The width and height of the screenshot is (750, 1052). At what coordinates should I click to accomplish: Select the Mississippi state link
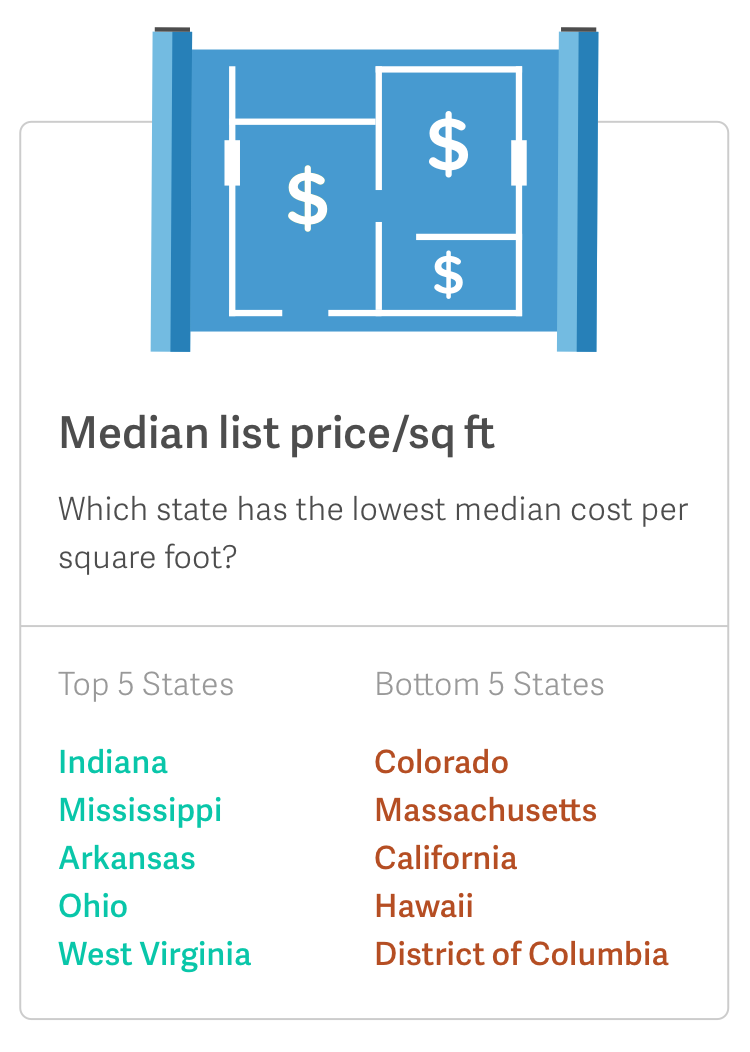(140, 810)
